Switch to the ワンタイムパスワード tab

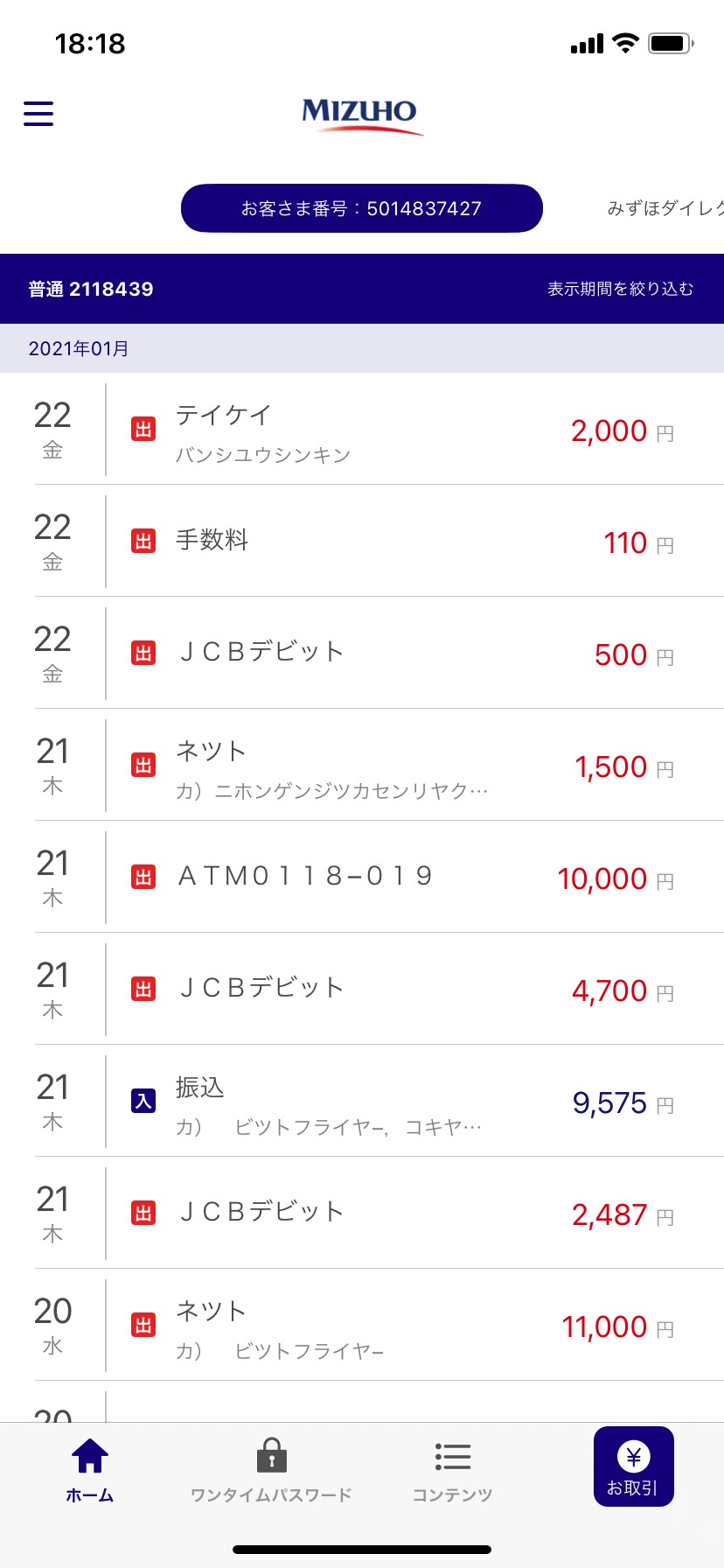(x=271, y=1471)
